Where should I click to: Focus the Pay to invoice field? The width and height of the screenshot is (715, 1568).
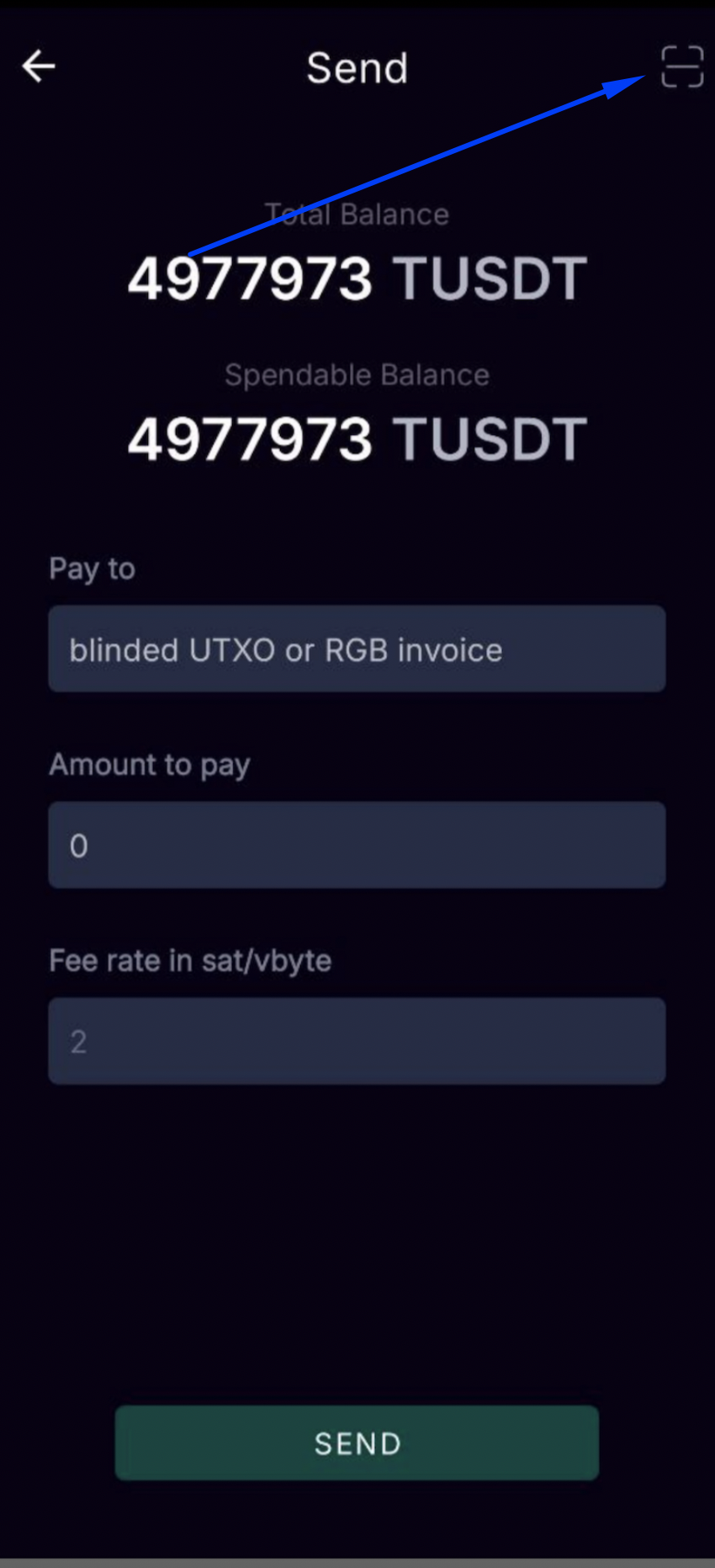(357, 649)
